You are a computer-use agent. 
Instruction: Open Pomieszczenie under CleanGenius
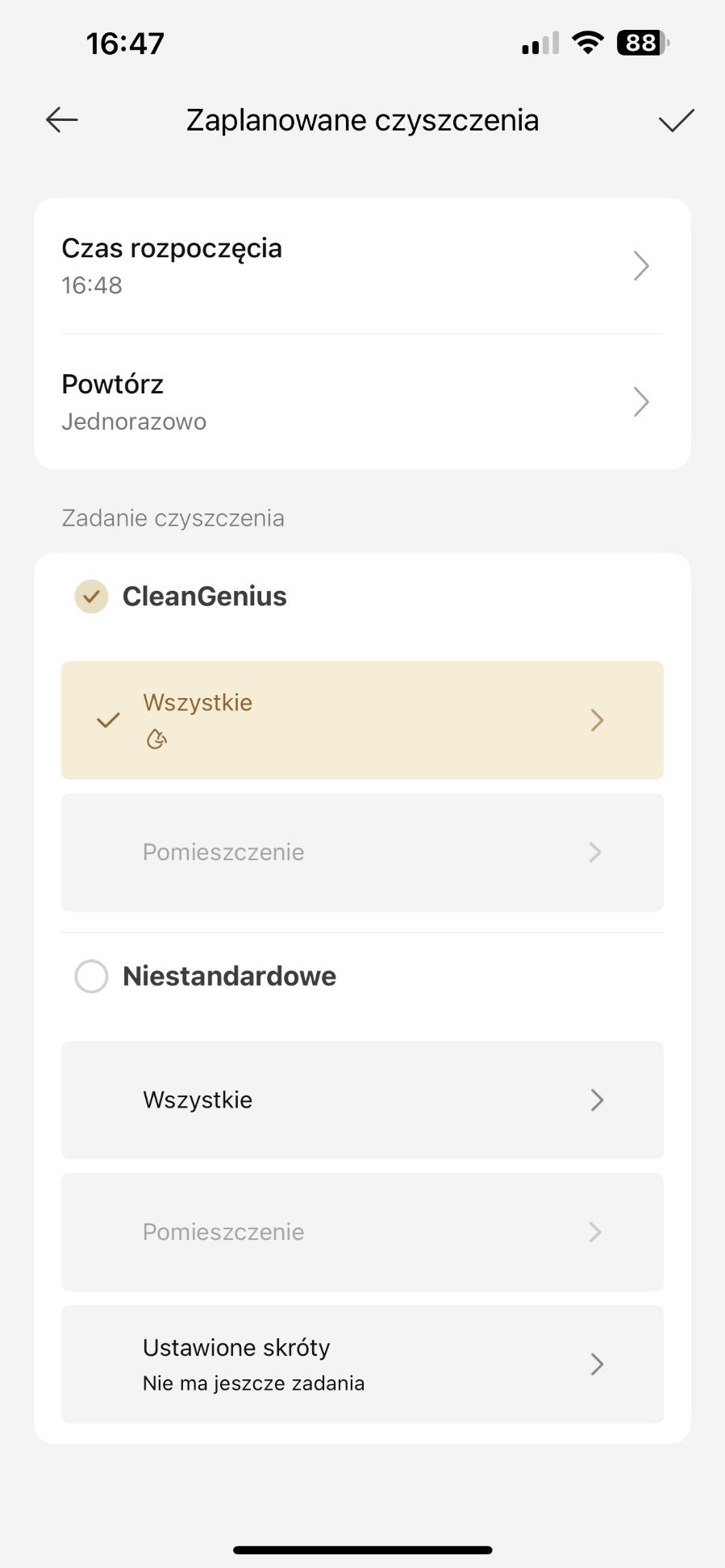click(x=362, y=852)
